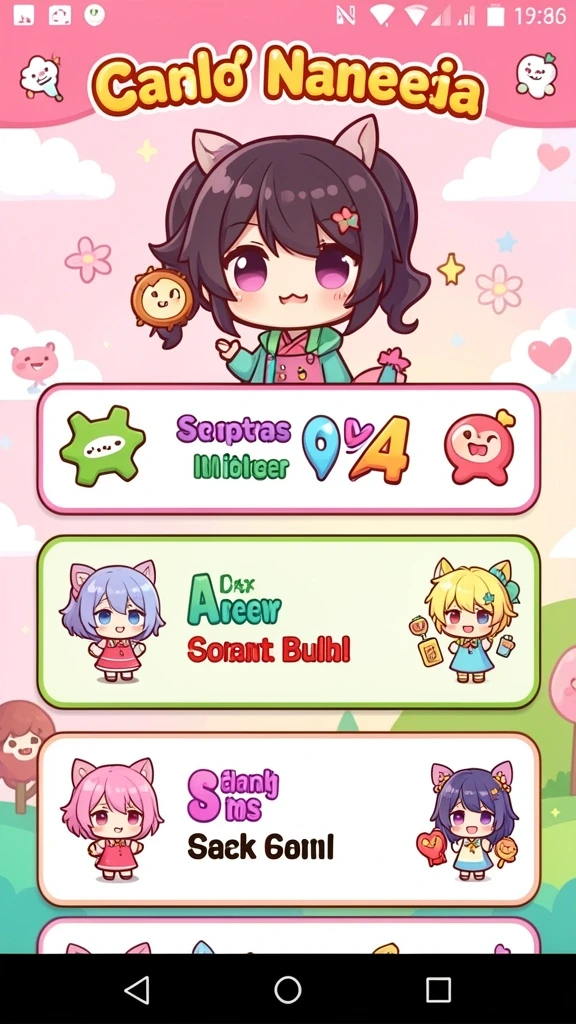576x1024 pixels.
Task: Tap the mascot icon at top left
Action: (41, 78)
